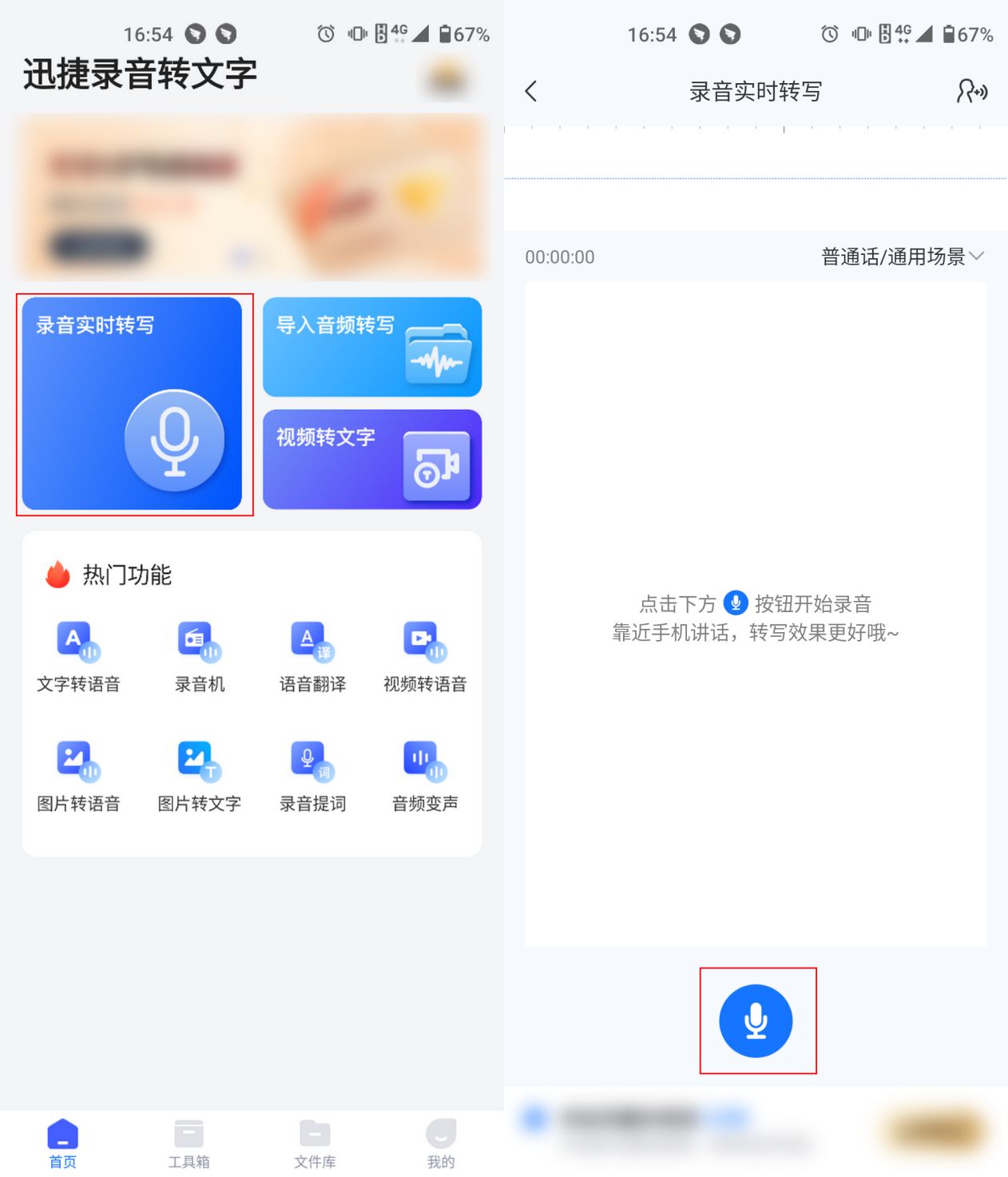
Task: Open the 视频转语音 tool
Action: 425,657
